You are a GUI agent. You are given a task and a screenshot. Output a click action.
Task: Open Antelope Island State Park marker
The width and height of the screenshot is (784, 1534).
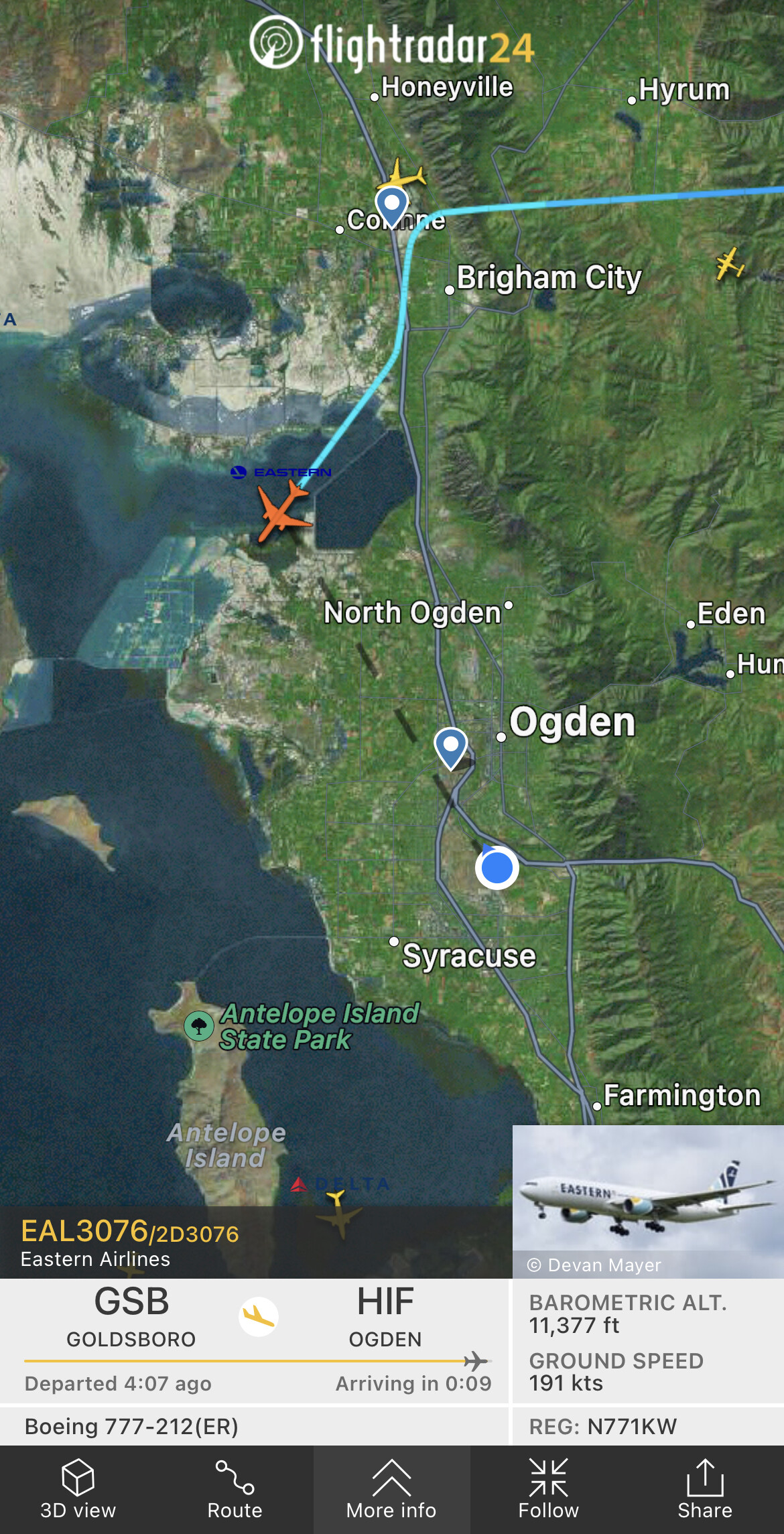click(x=199, y=1025)
